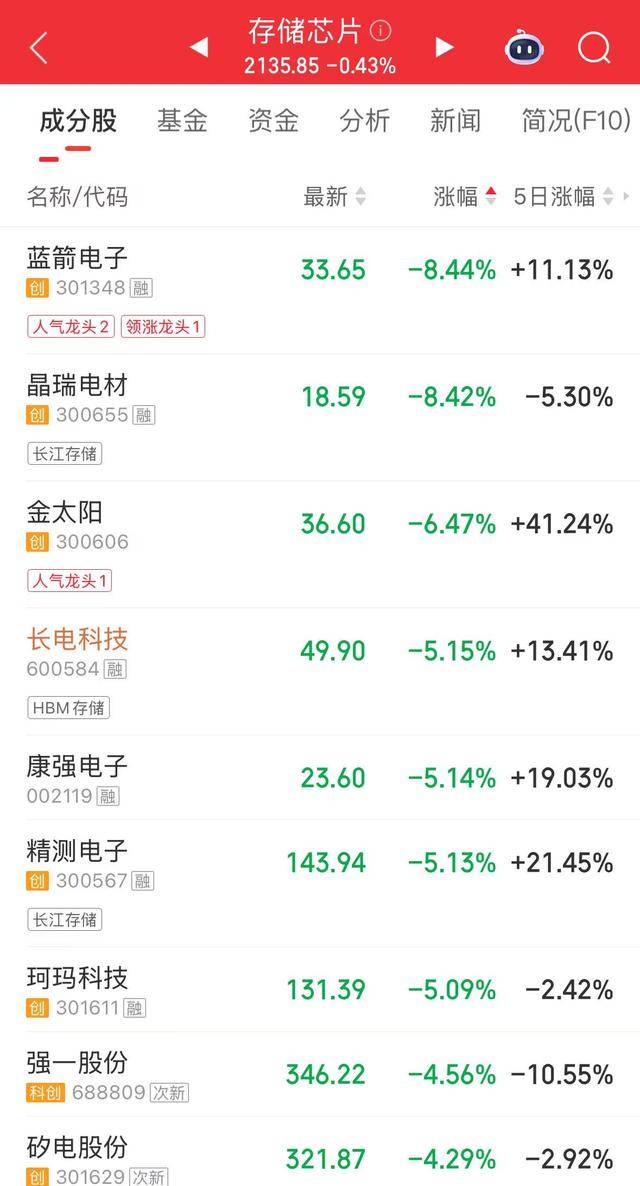Switch to the 新闻 tab
This screenshot has width=640, height=1186.
pyautogui.click(x=455, y=121)
